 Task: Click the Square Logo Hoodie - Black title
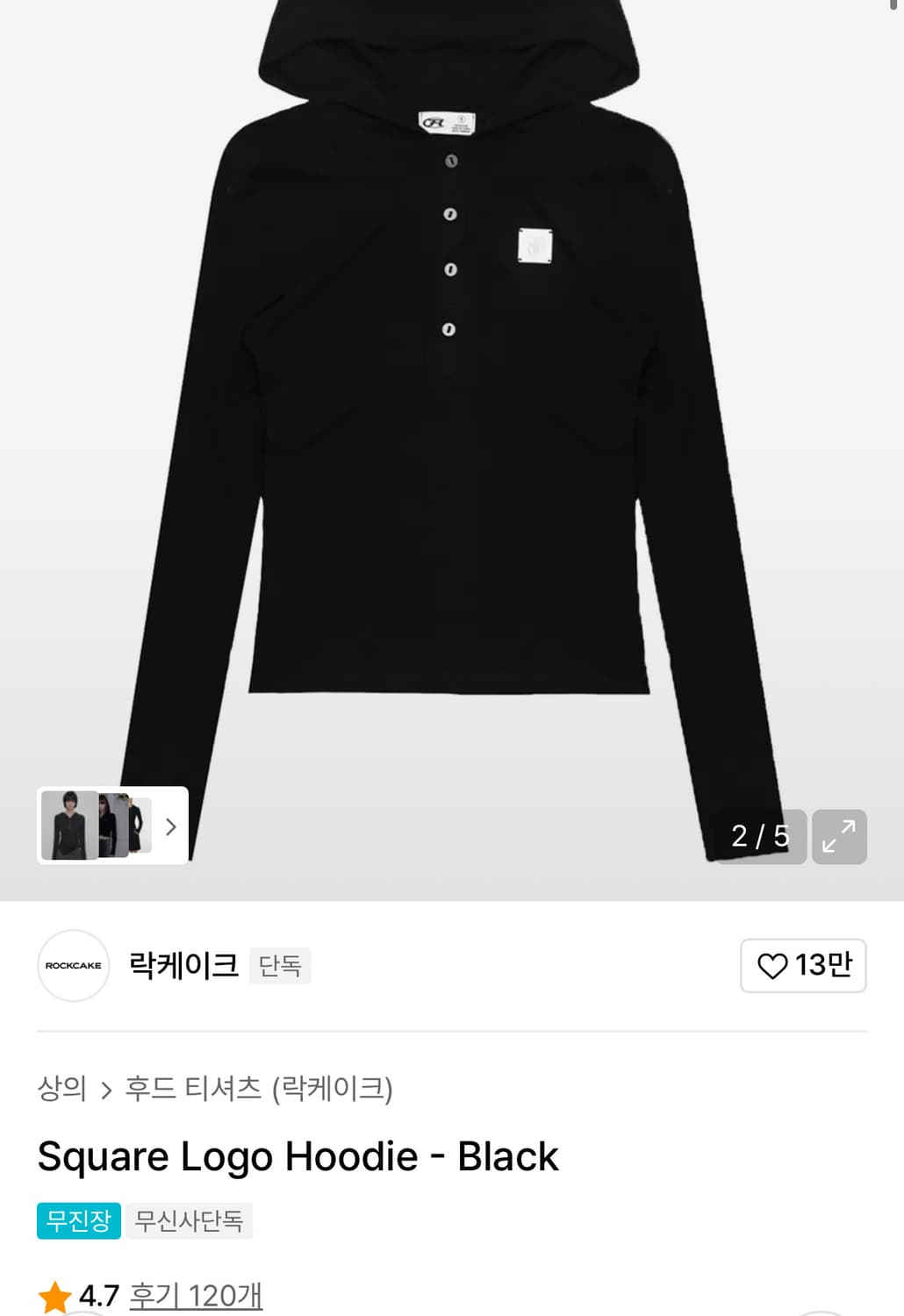tap(297, 1156)
